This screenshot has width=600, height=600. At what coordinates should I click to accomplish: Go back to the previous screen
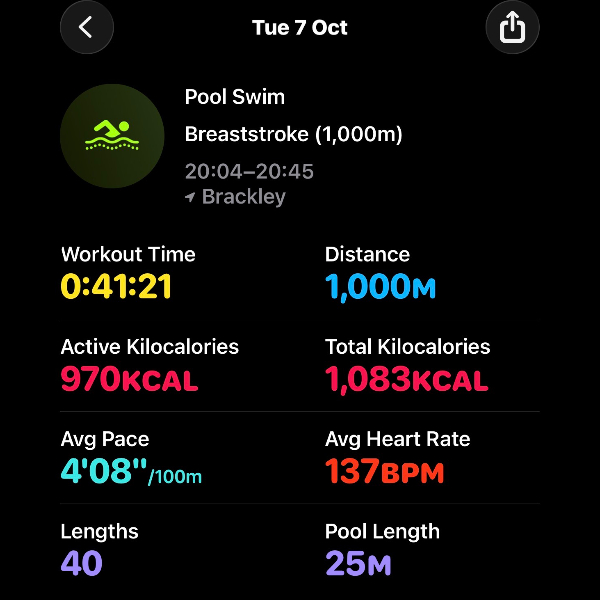(x=87, y=27)
